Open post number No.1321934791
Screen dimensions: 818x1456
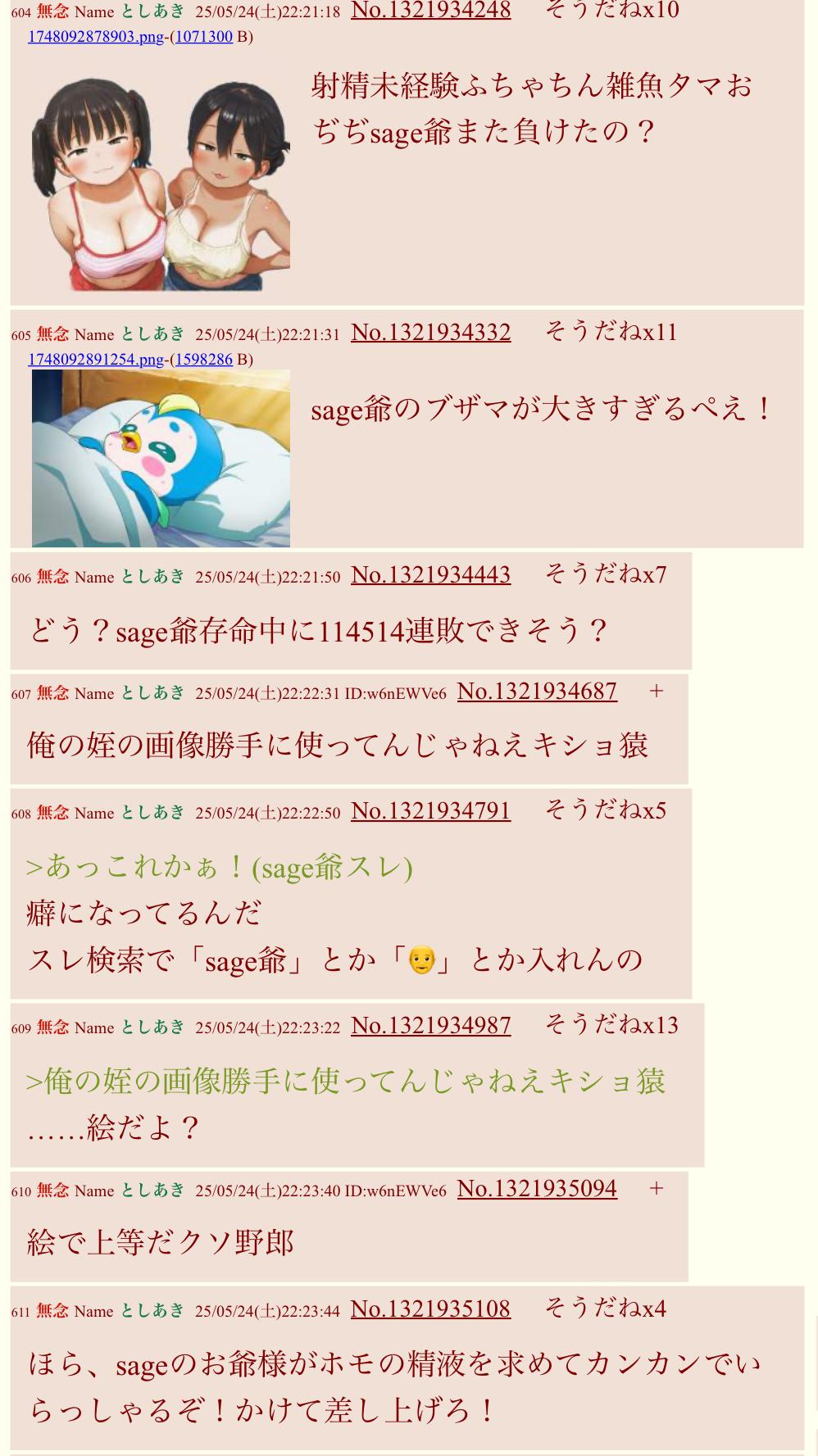tap(430, 811)
